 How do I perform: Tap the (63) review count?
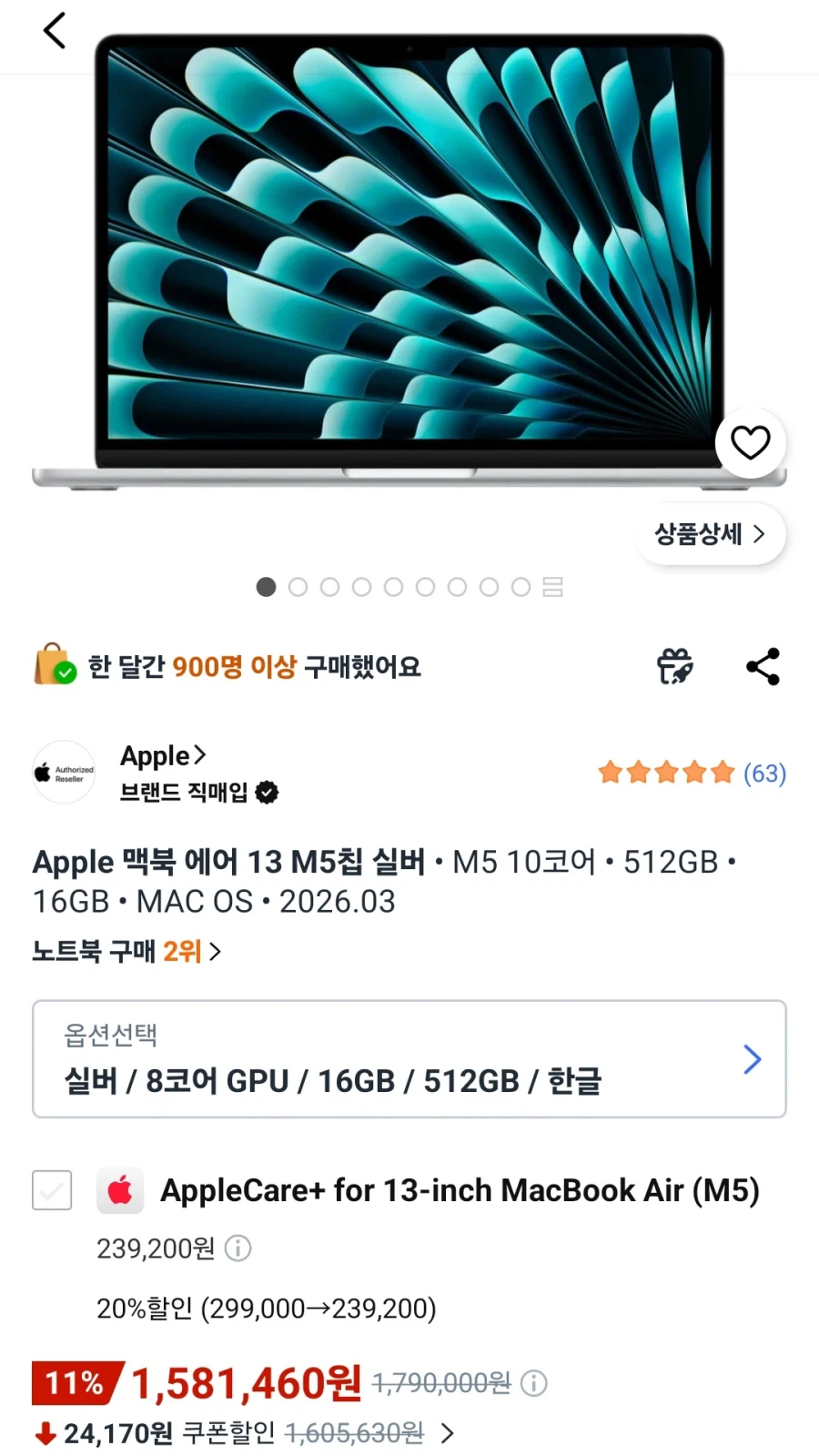(x=764, y=773)
